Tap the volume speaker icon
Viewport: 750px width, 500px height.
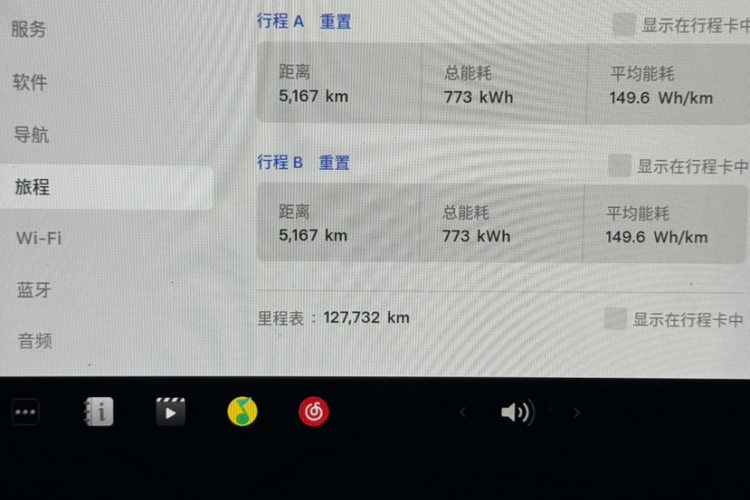pos(516,412)
